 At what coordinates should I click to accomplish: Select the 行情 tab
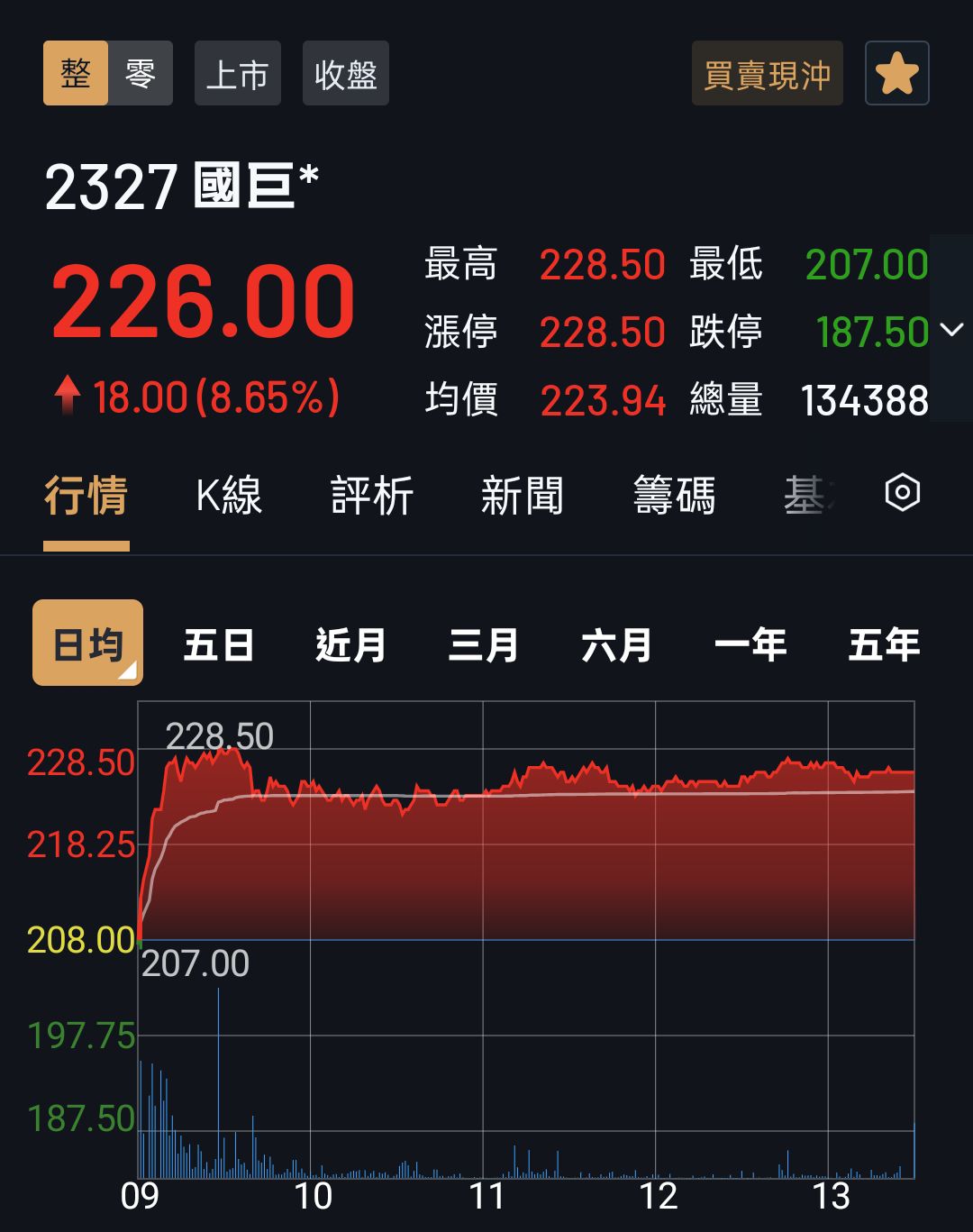point(86,496)
